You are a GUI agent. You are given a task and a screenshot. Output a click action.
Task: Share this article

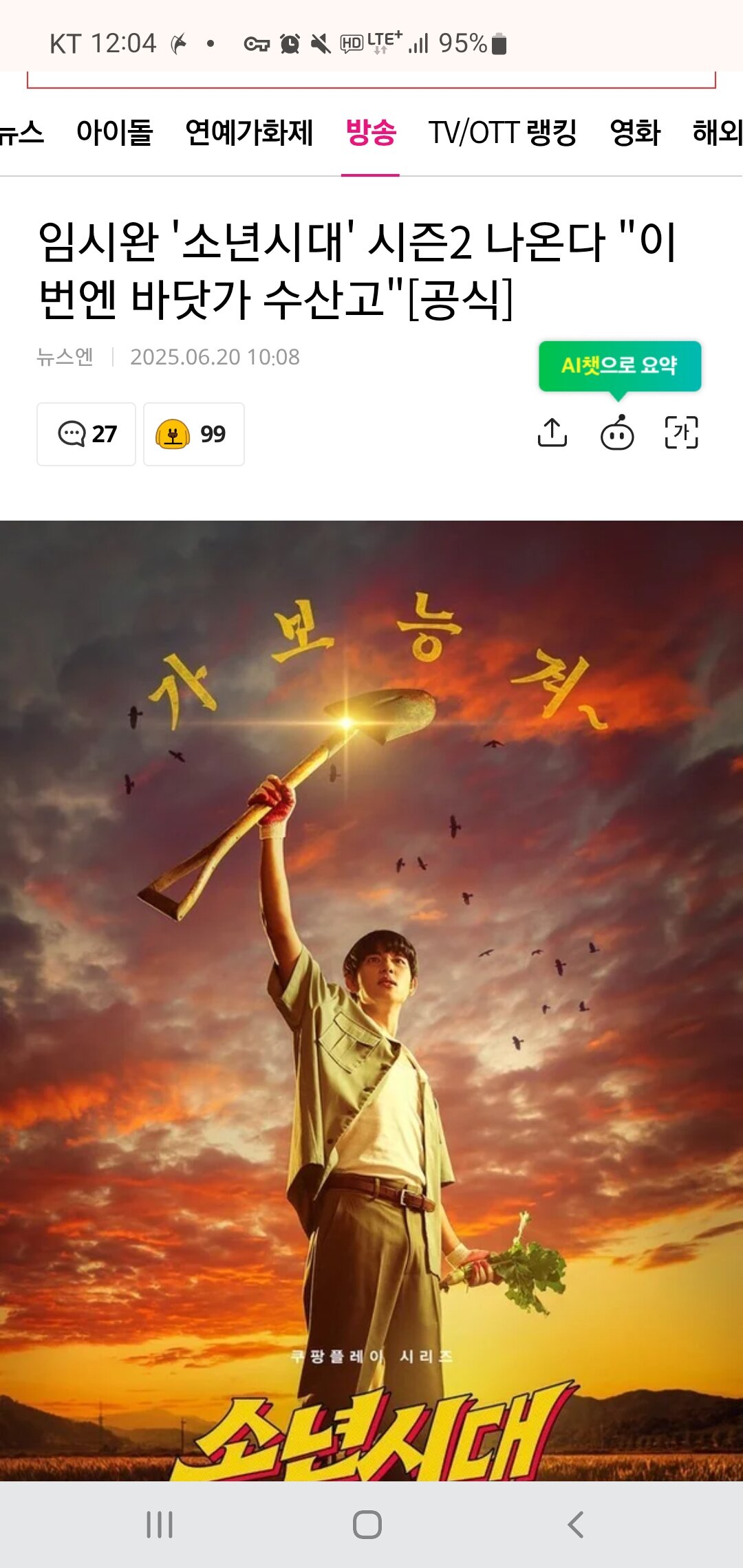pyautogui.click(x=552, y=433)
